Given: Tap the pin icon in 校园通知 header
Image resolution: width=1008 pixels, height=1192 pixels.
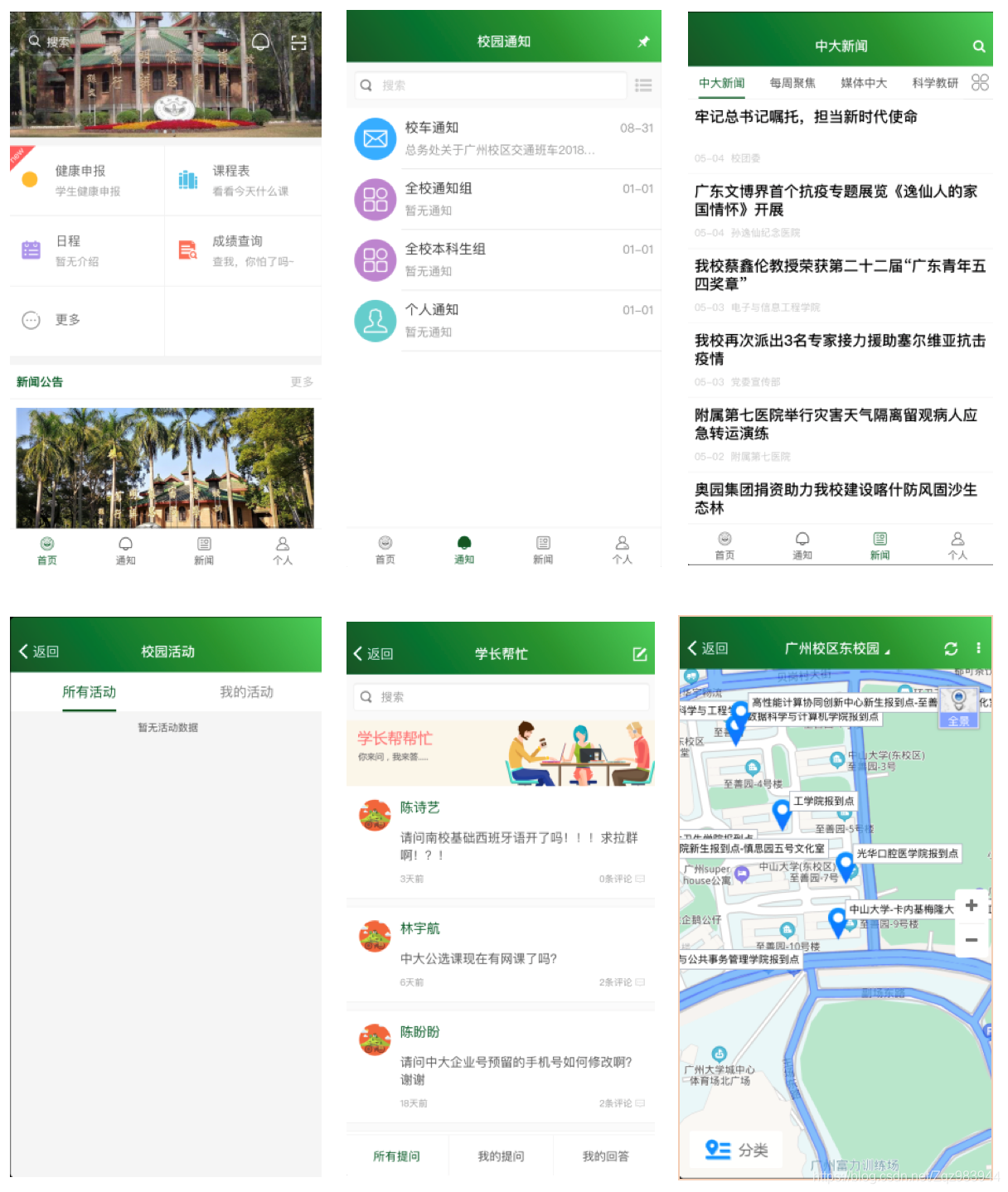Looking at the screenshot, I should [x=643, y=42].
